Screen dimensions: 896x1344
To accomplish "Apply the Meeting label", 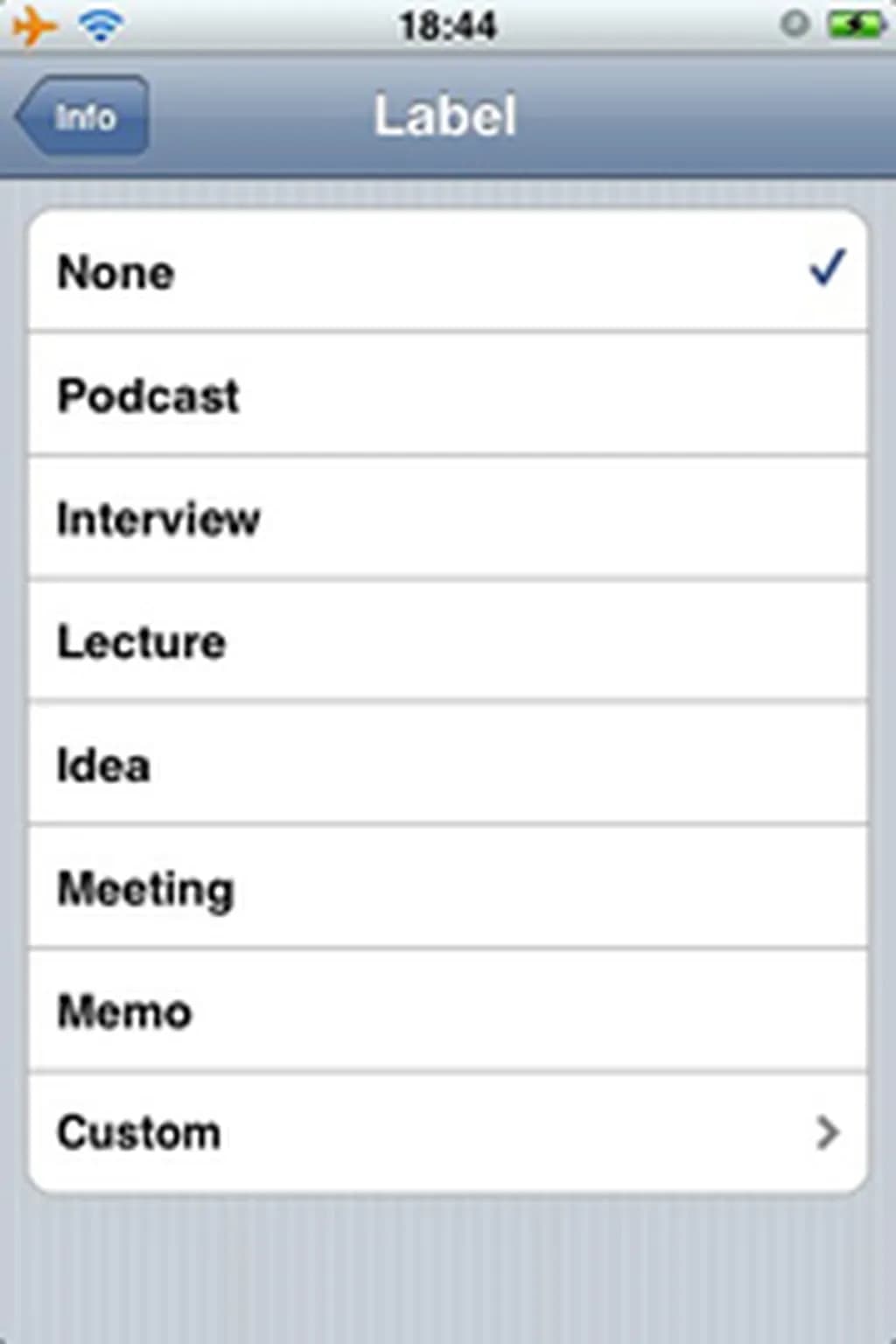I will 446,888.
